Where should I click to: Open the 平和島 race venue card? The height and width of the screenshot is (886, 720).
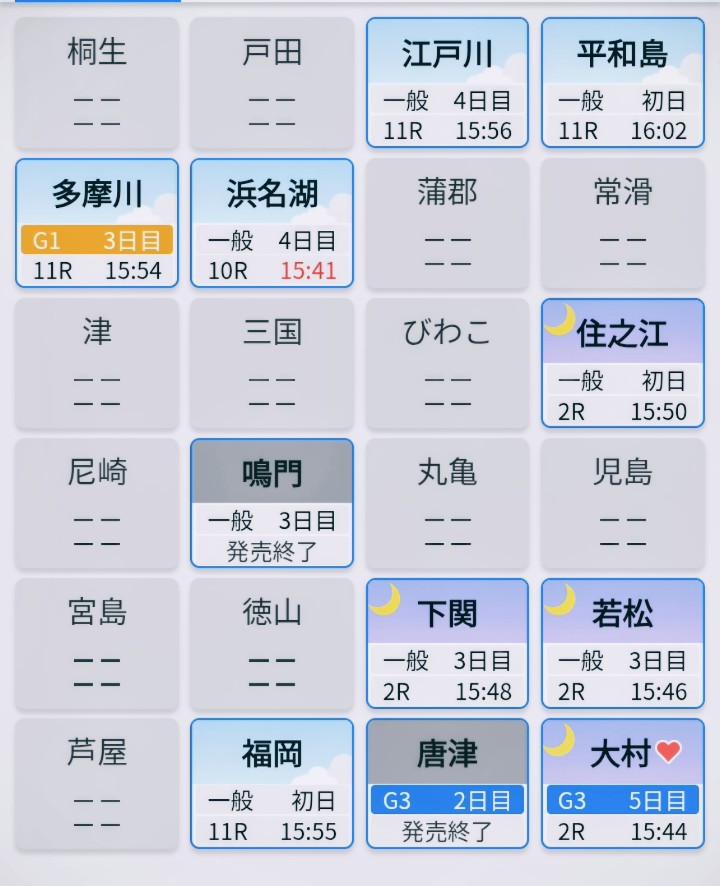622,83
